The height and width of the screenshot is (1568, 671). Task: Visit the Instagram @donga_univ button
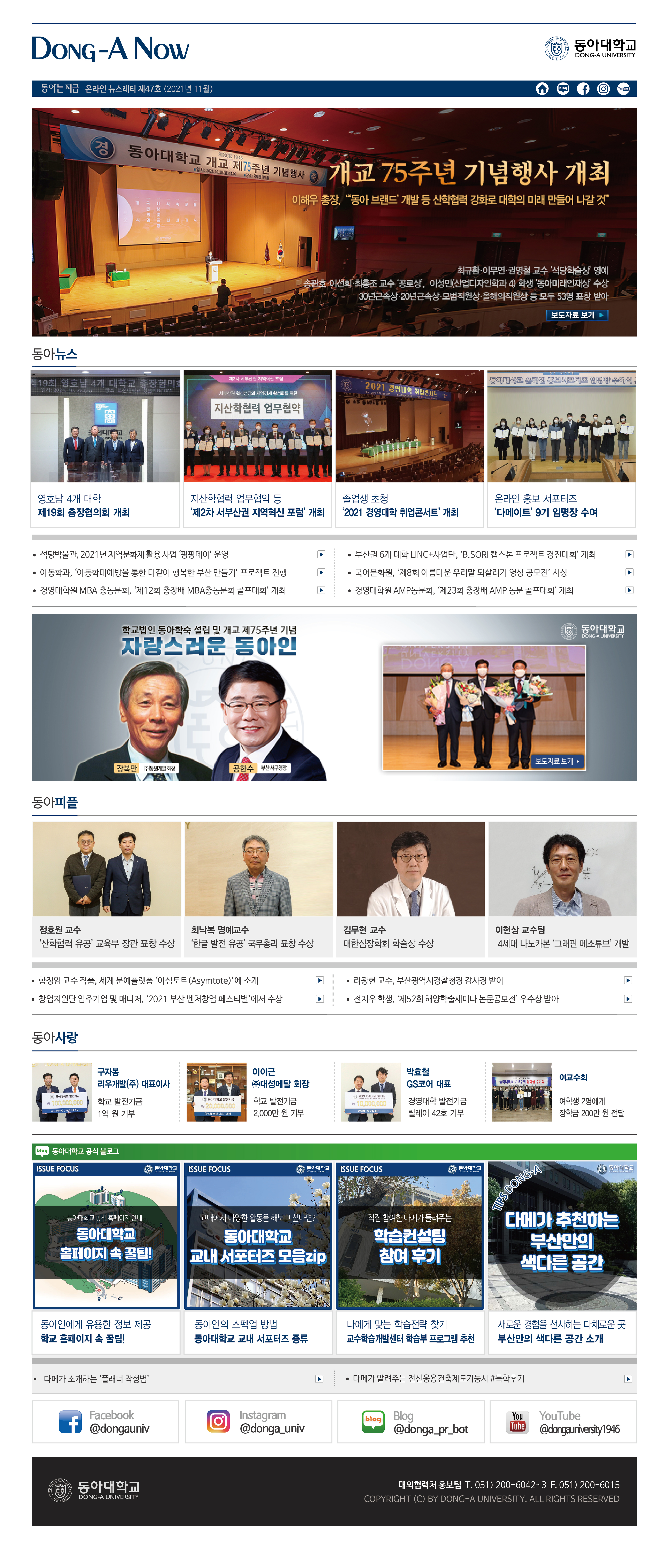pyautogui.click(x=258, y=1422)
